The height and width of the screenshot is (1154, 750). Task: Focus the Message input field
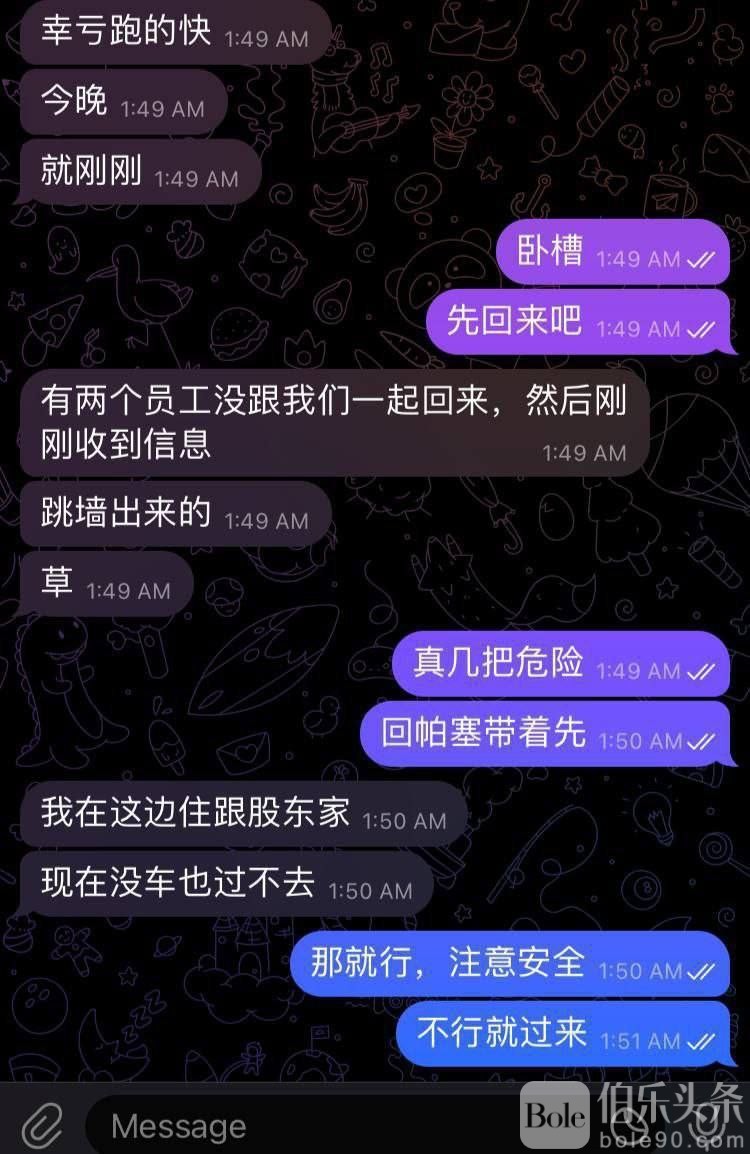pyautogui.click(x=300, y=1126)
